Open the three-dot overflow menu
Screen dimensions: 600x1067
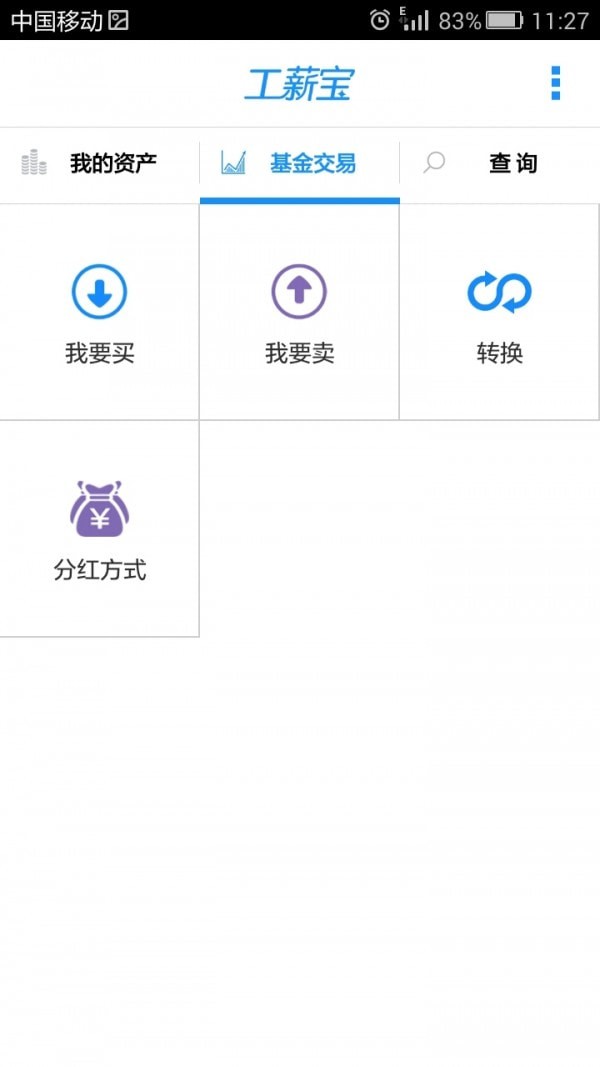tap(555, 83)
